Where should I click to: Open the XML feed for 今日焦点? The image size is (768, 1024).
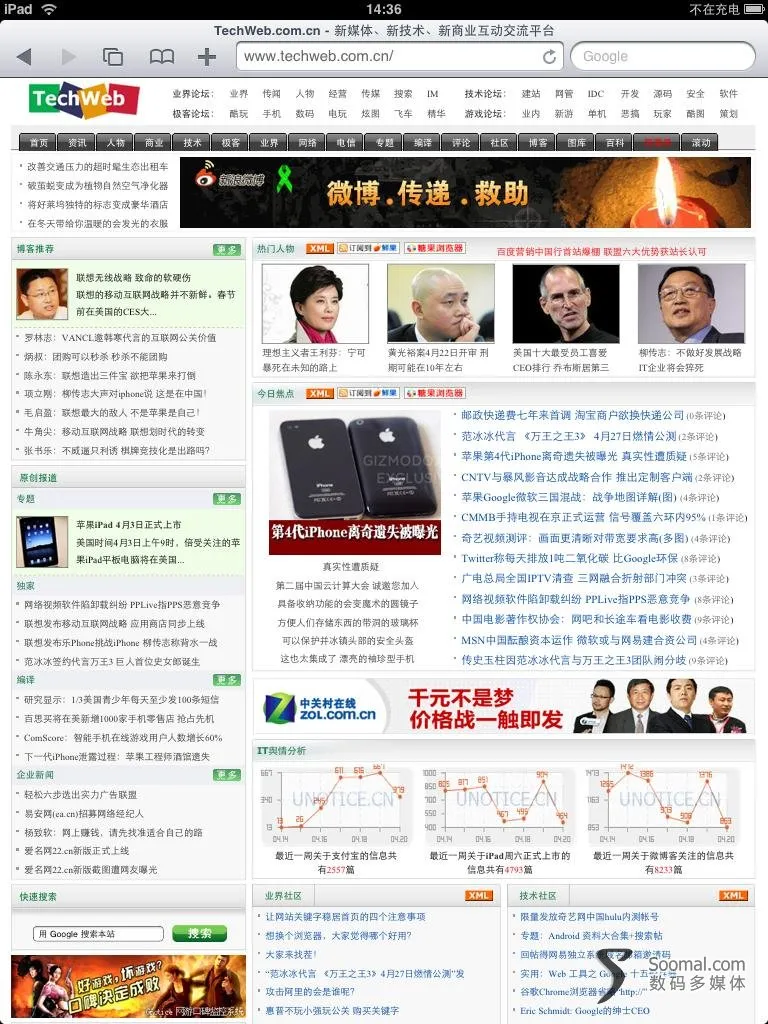319,394
